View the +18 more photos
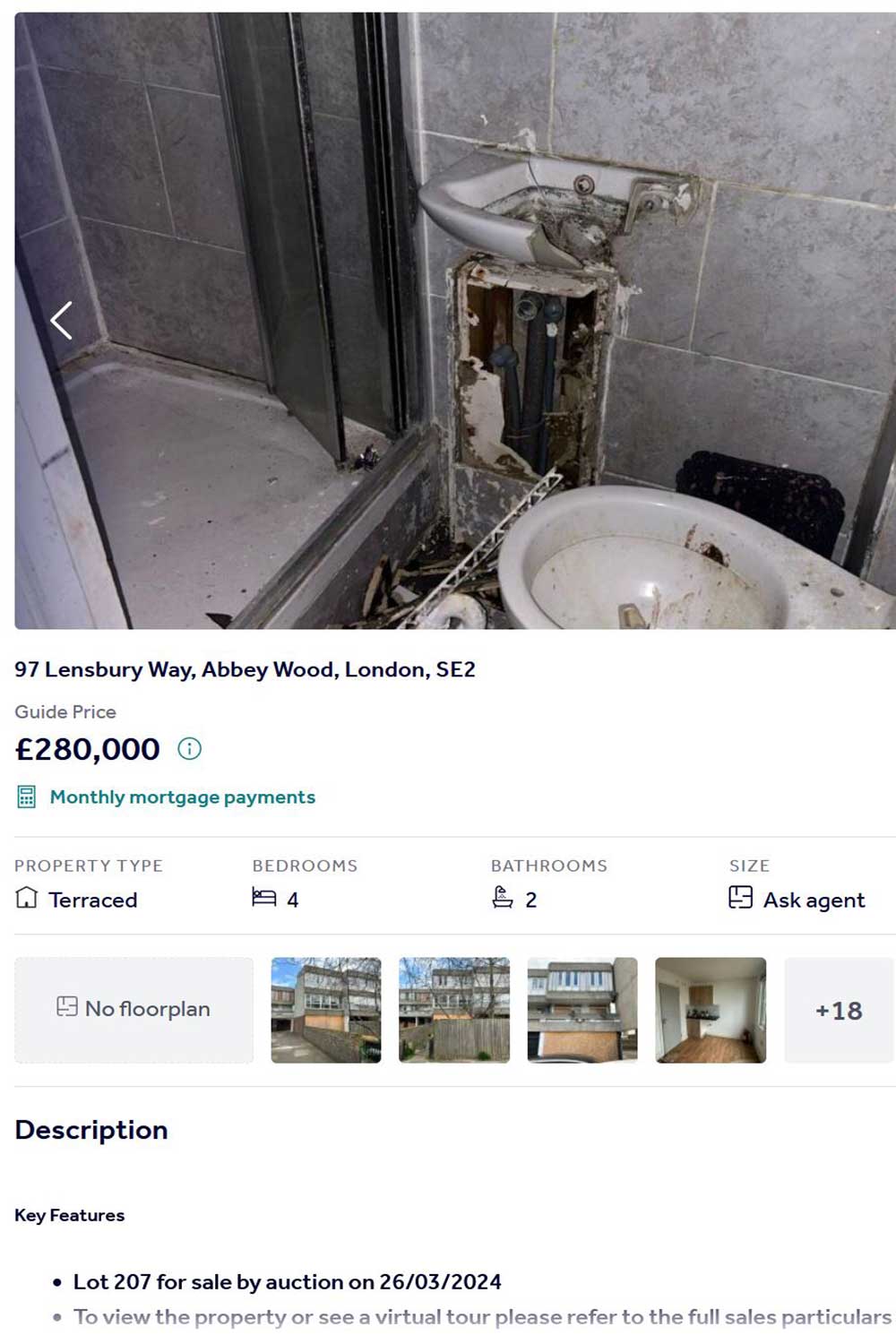 [x=839, y=1010]
